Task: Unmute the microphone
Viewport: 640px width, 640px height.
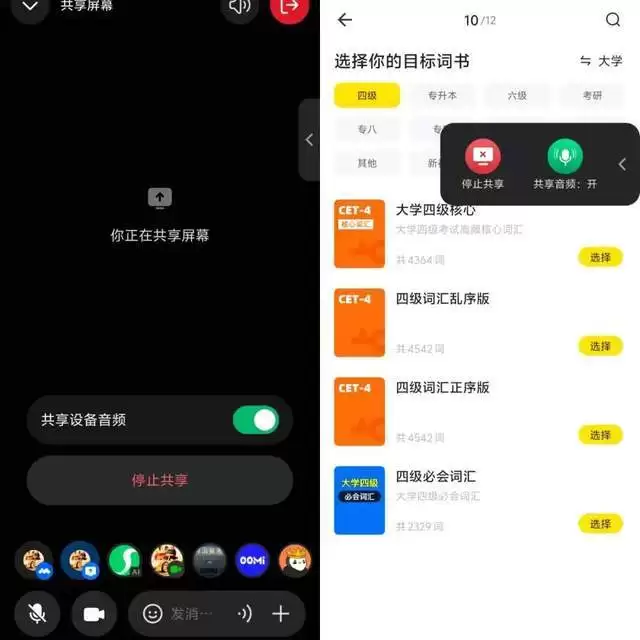Action: 37,614
